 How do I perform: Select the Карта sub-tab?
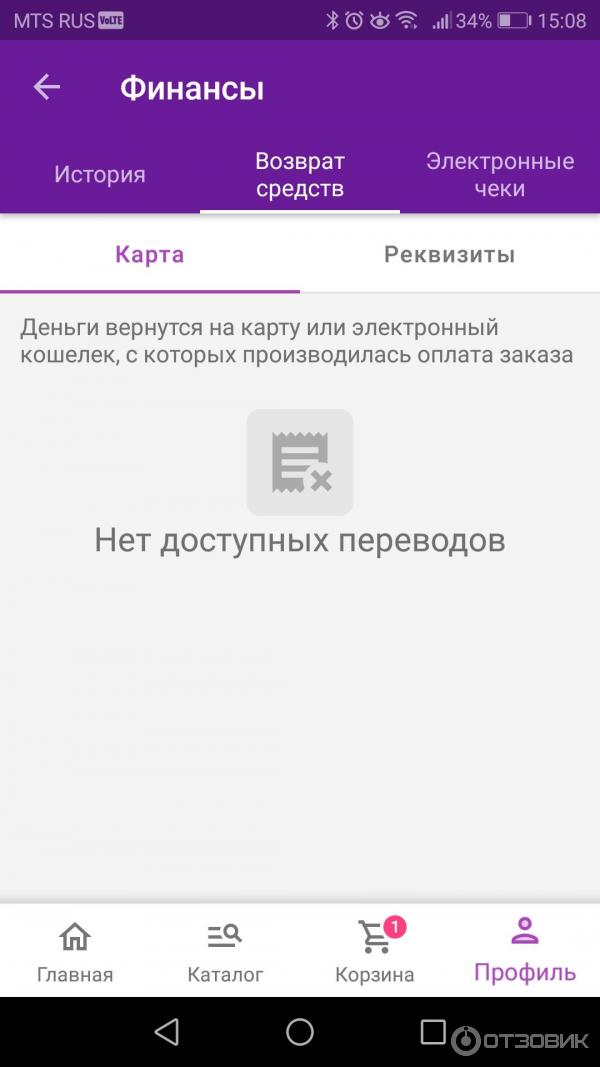click(x=150, y=254)
